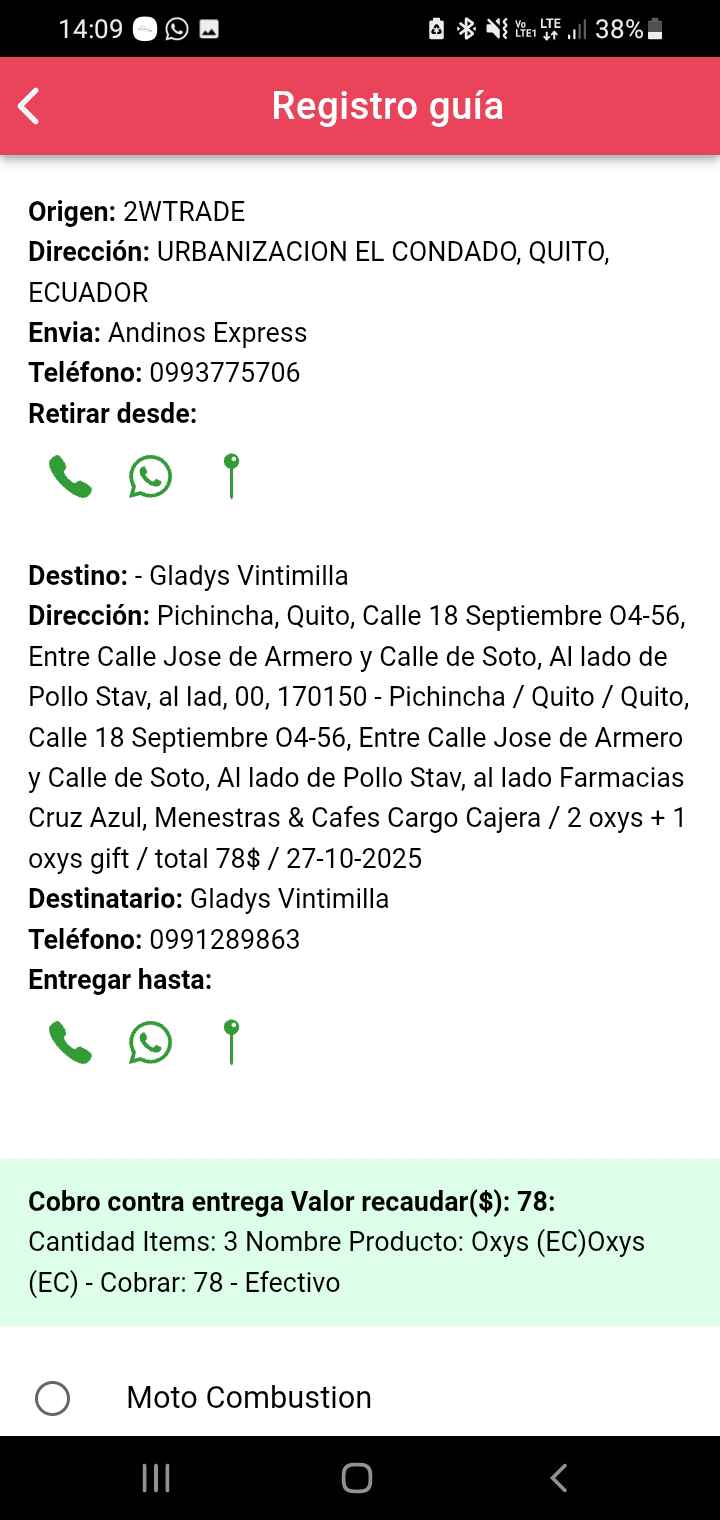720x1520 pixels.
Task: Message the sender on WhatsApp under Retirar desde
Action: 150,477
